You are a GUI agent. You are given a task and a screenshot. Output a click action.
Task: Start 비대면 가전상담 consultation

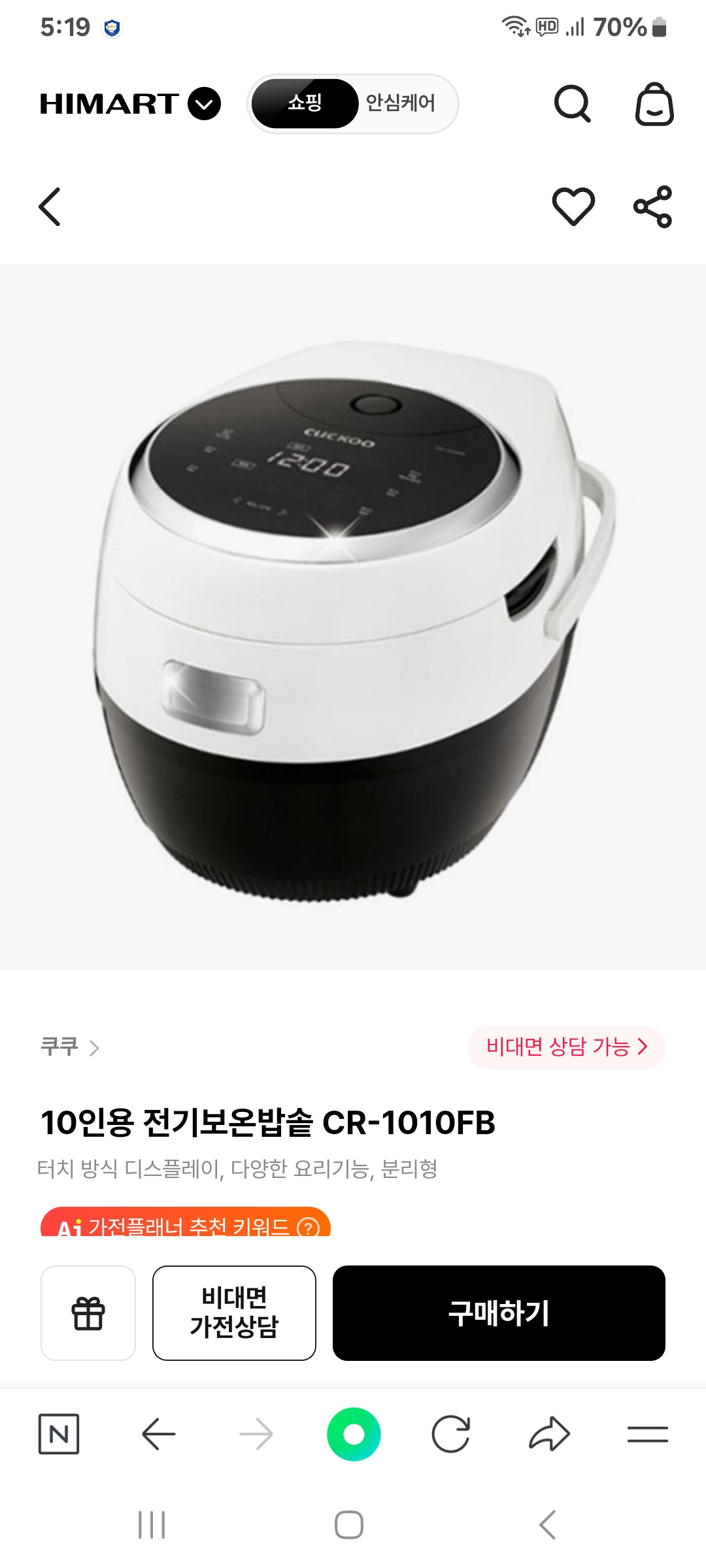pyautogui.click(x=234, y=1313)
